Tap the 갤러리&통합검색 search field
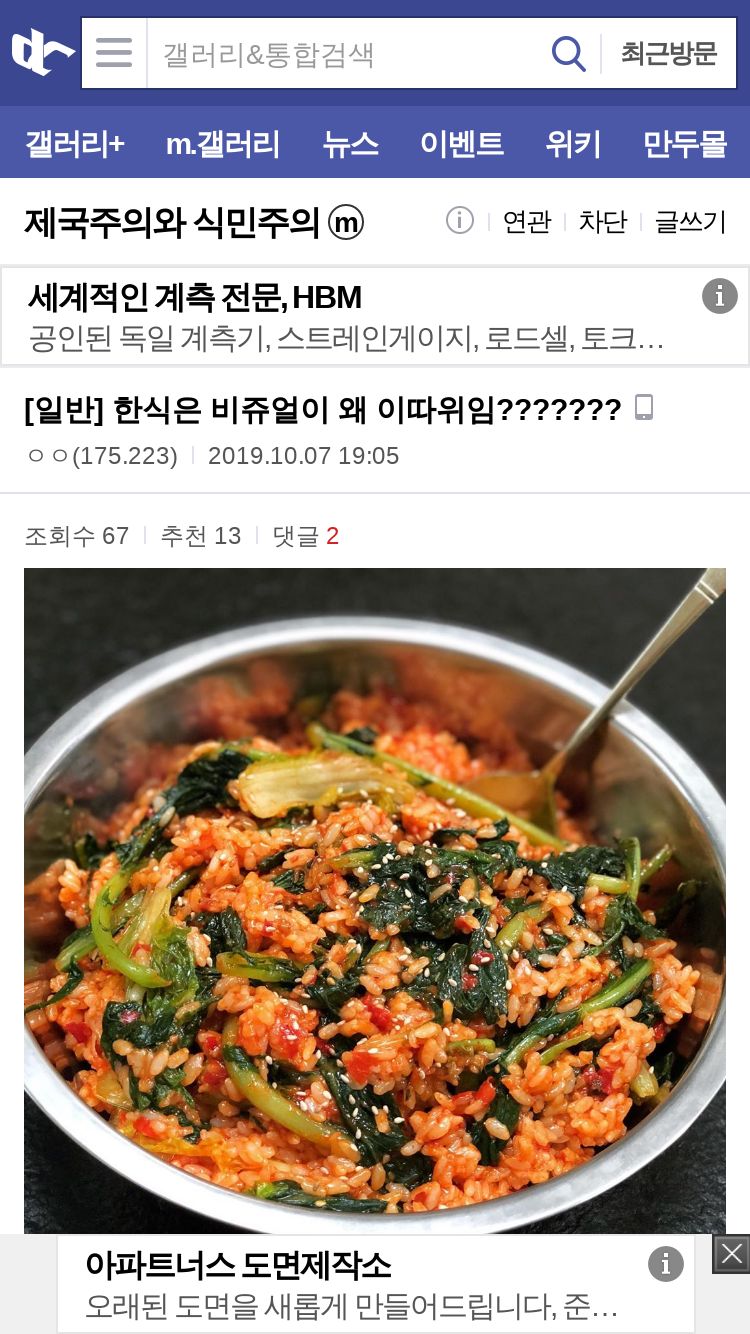The width and height of the screenshot is (750, 1334). point(345,53)
